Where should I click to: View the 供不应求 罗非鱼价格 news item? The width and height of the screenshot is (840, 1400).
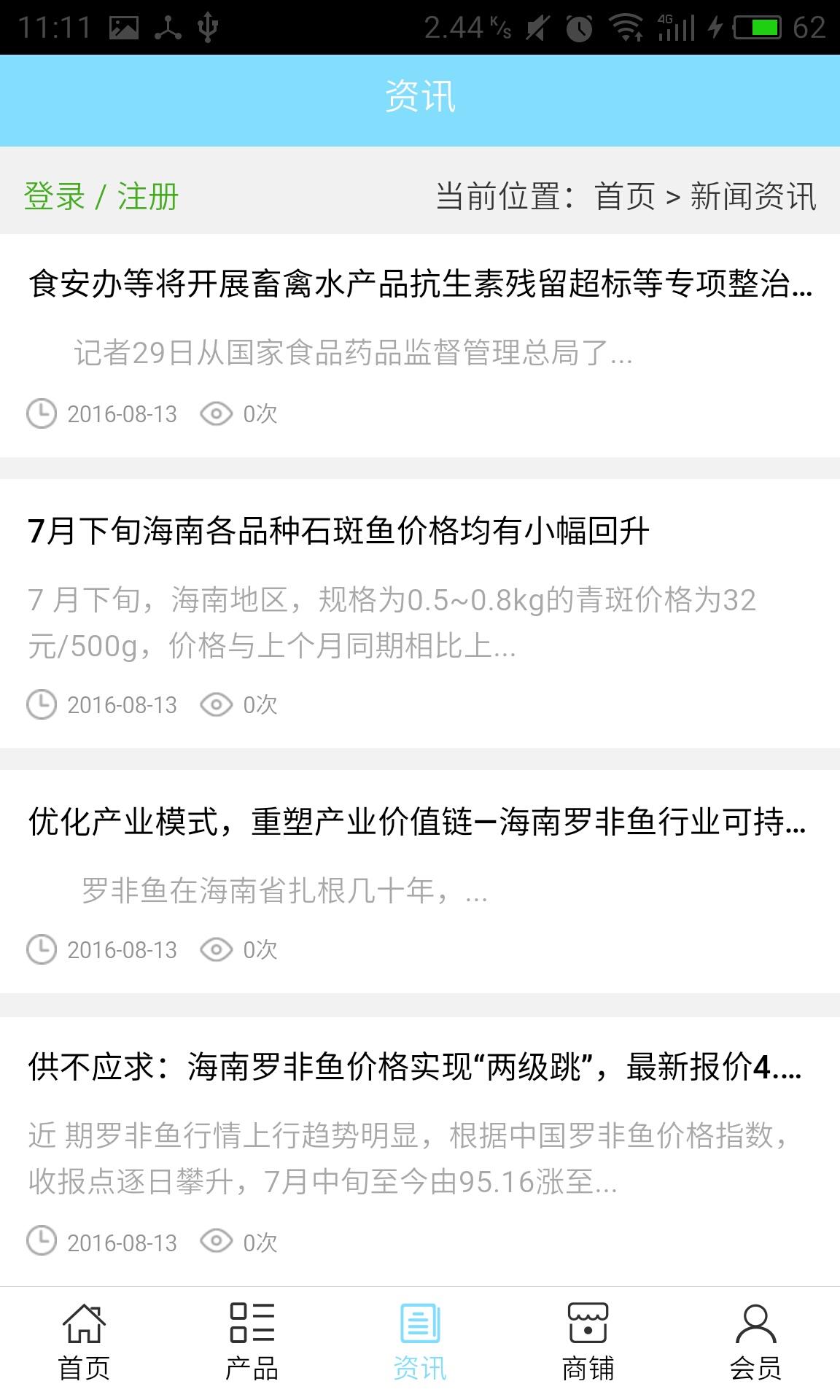pyautogui.click(x=416, y=1067)
